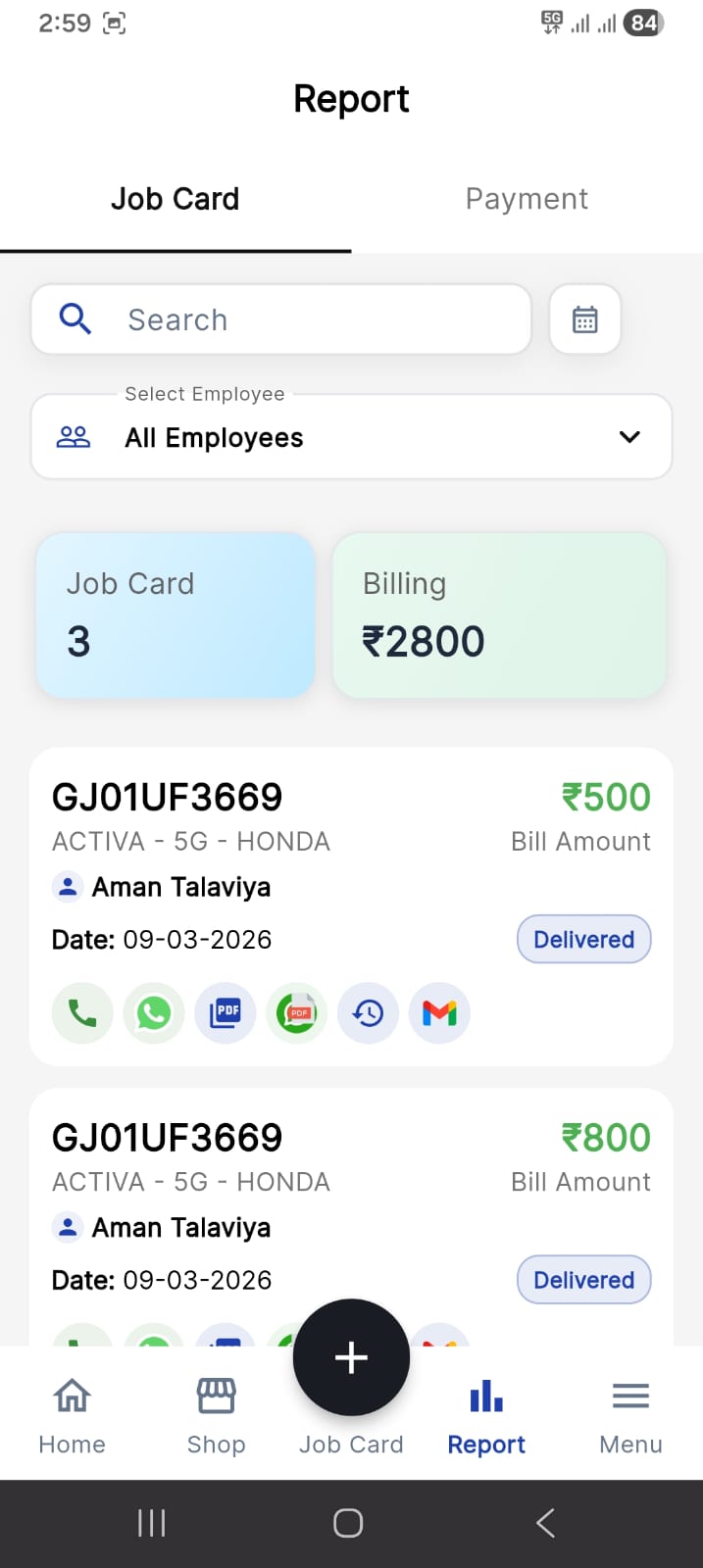The width and height of the screenshot is (703, 1568).
Task: Share PDF via WhatsApp for the ₹500 job card
Action: [297, 1012]
